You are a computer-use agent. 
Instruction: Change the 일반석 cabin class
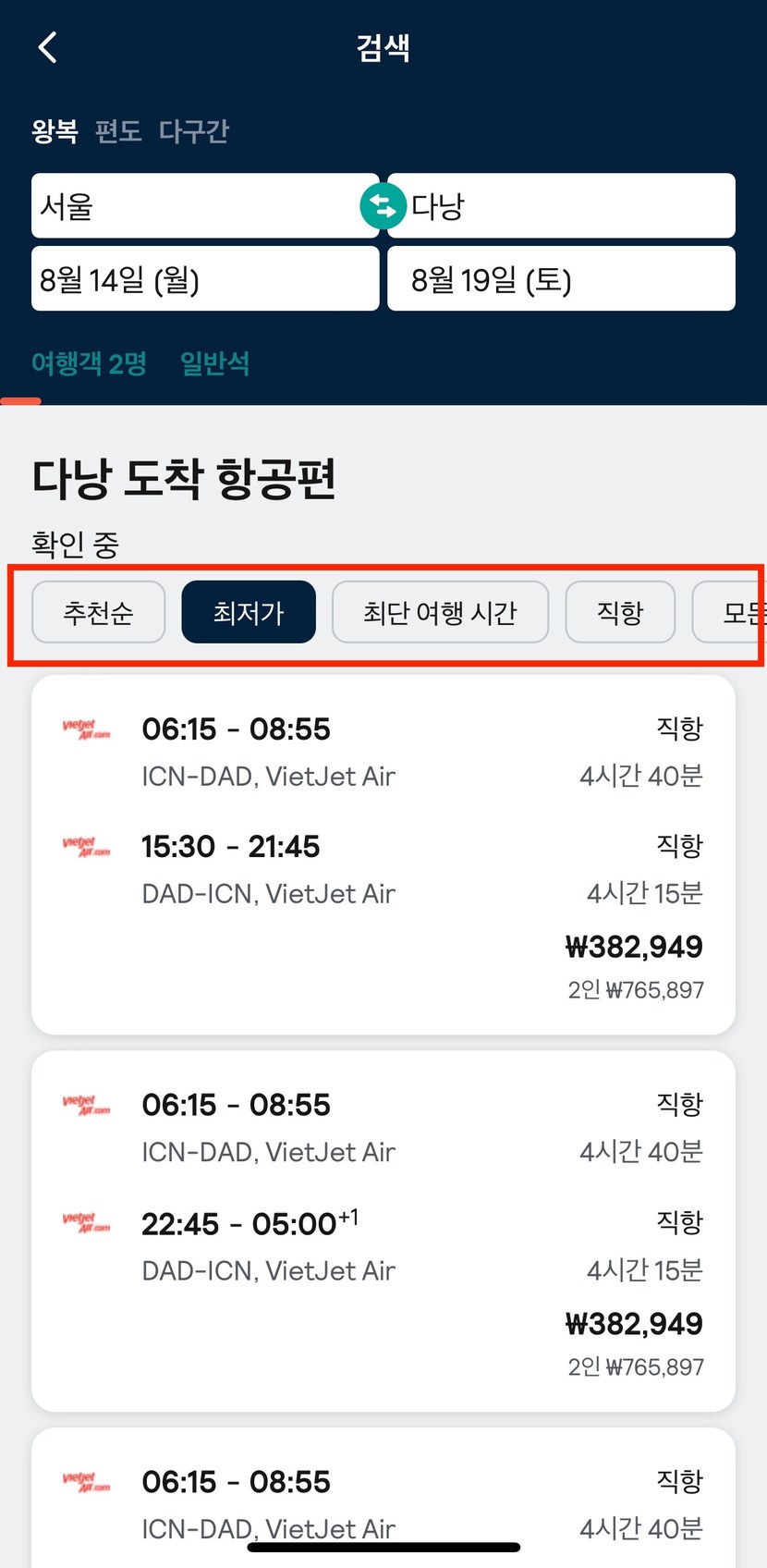point(214,363)
